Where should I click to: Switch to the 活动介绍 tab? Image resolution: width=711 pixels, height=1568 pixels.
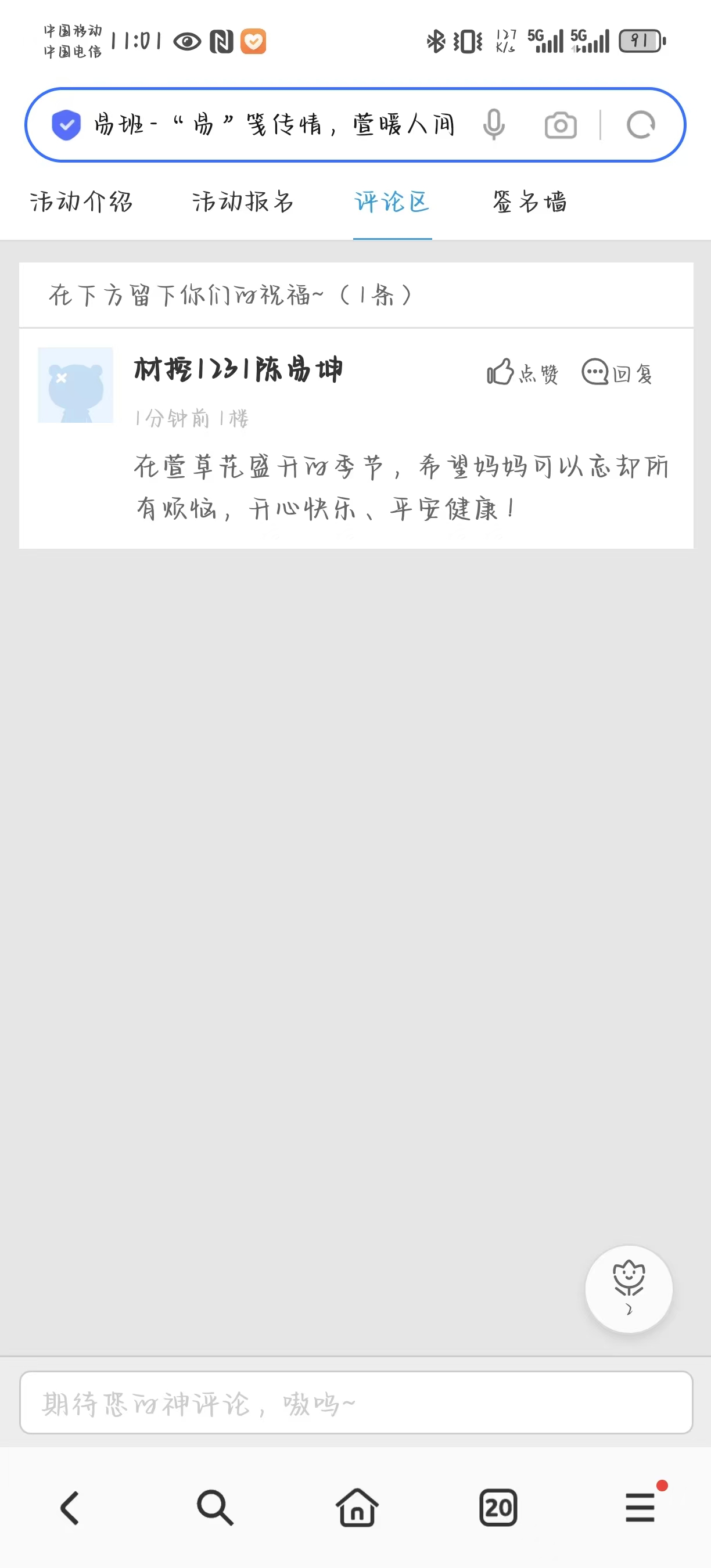pyautogui.click(x=81, y=202)
